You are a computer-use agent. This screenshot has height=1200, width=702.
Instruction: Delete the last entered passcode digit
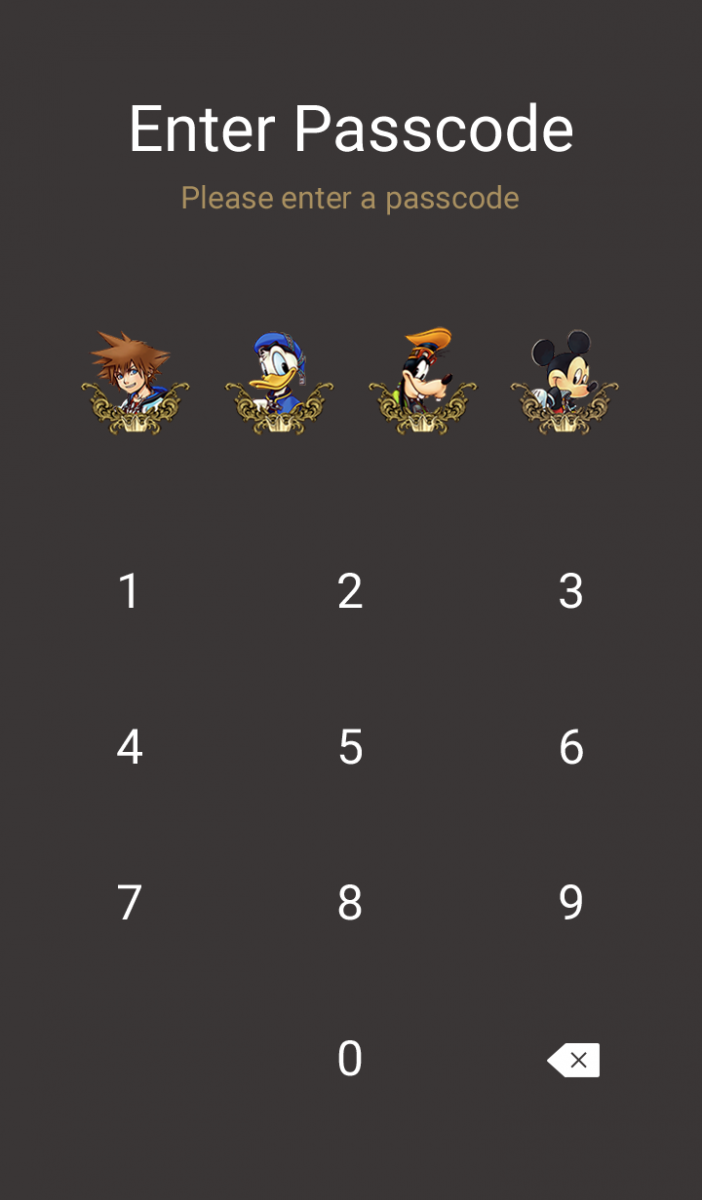click(574, 1060)
